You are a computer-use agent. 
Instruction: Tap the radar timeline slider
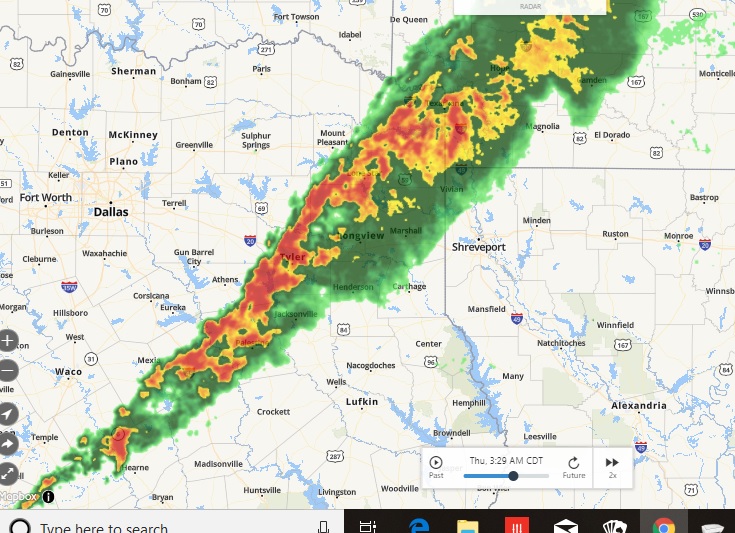(x=513, y=476)
